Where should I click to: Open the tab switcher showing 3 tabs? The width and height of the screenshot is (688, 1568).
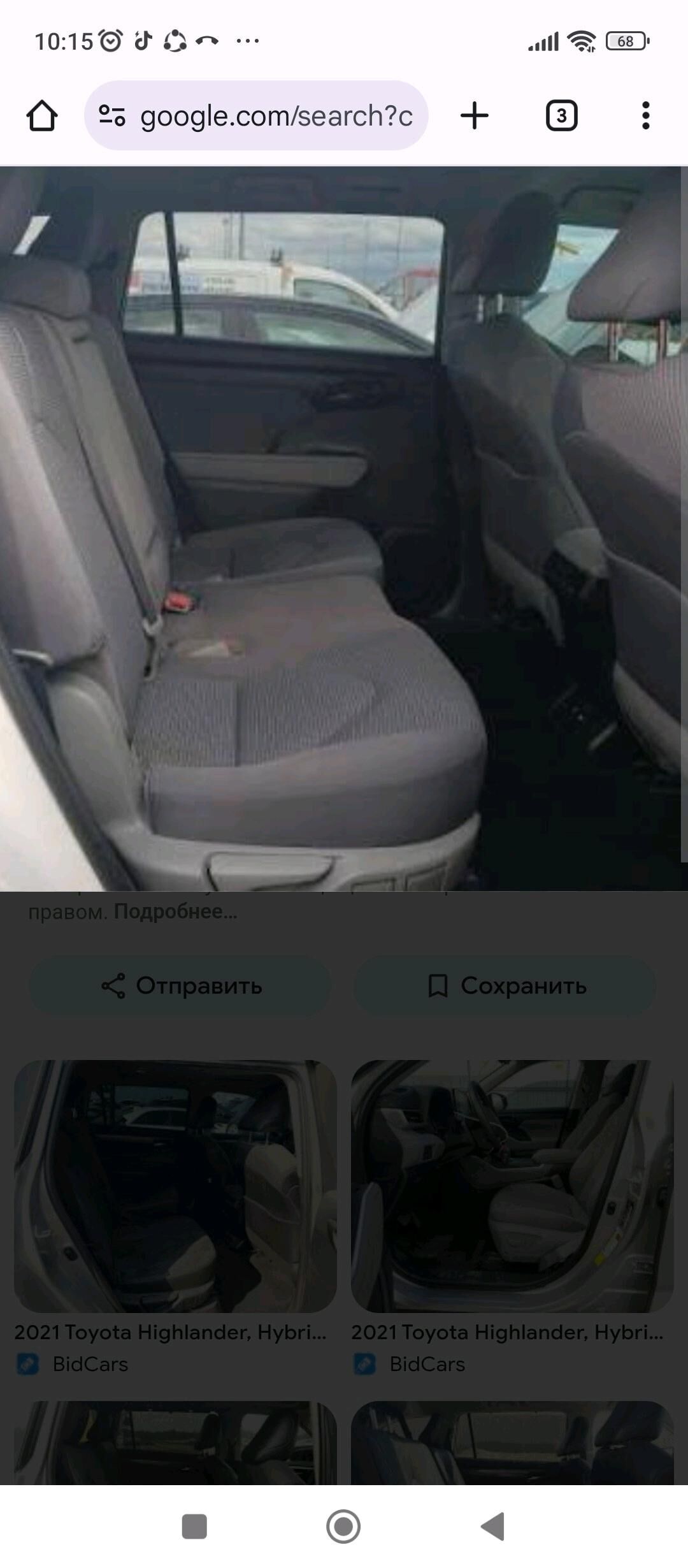(x=561, y=116)
